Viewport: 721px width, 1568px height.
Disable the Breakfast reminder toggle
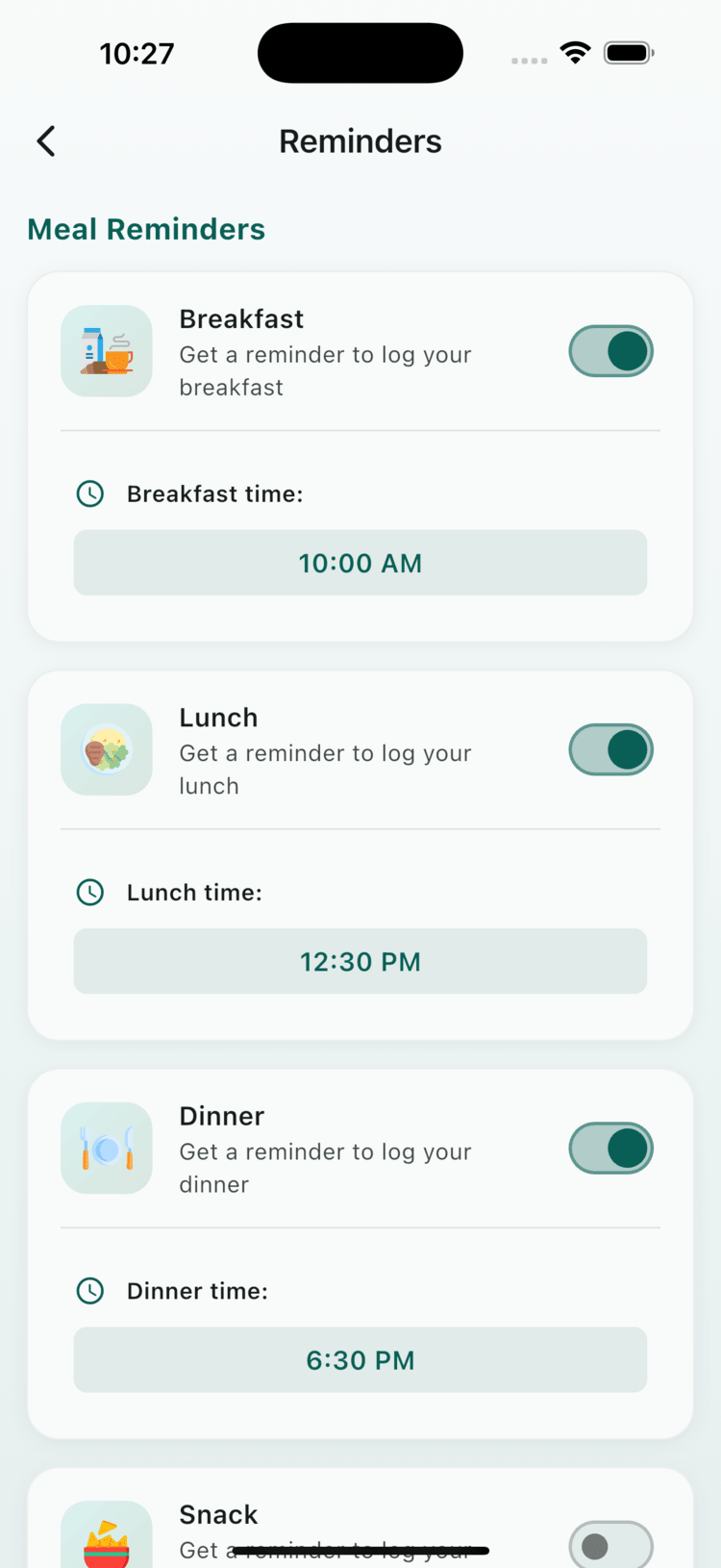610,350
